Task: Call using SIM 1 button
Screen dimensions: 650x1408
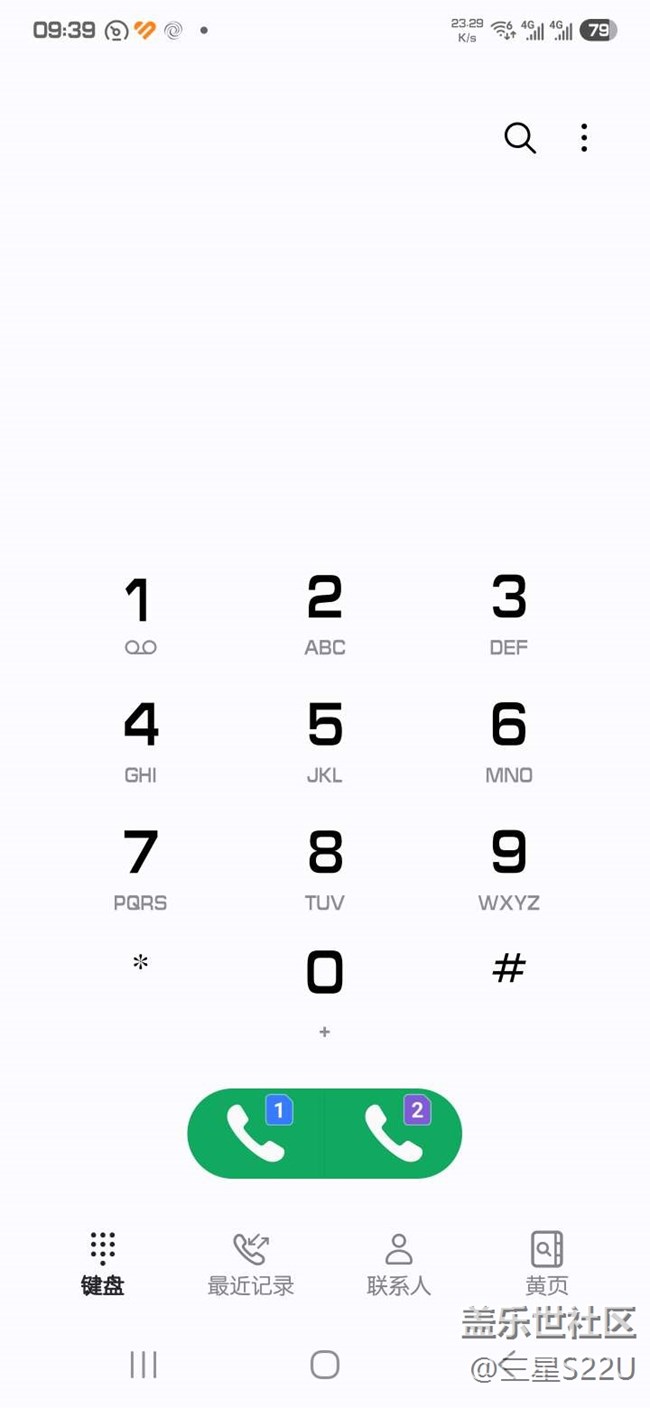Action: [x=257, y=1133]
